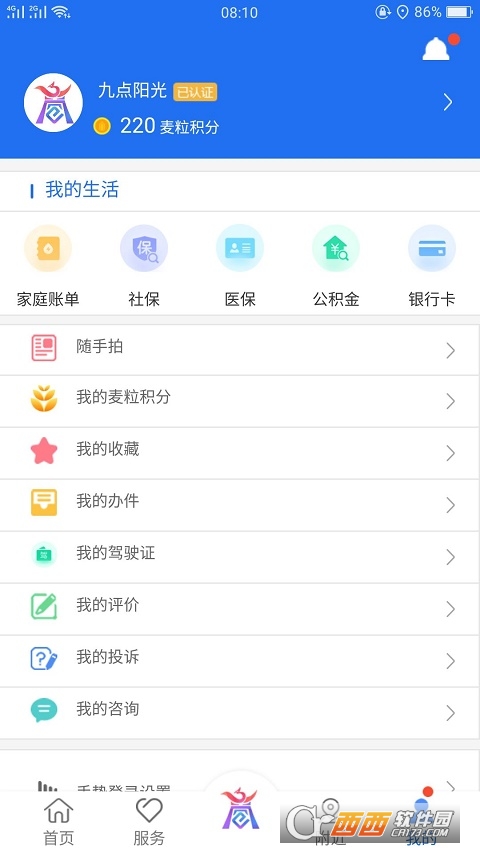The image size is (480, 853).
Task: Switch to the 服务 tab
Action: (x=149, y=821)
